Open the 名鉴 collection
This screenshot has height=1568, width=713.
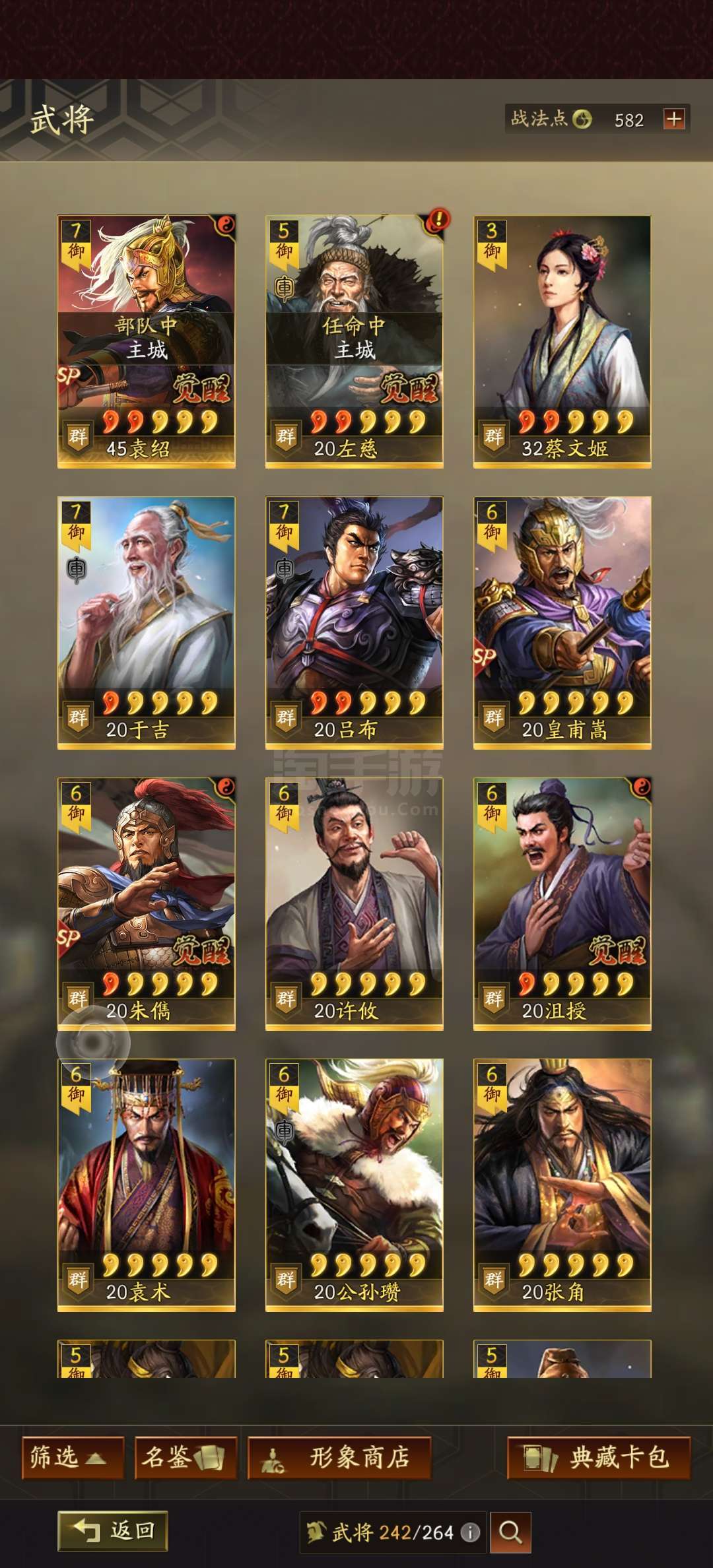coord(186,1457)
